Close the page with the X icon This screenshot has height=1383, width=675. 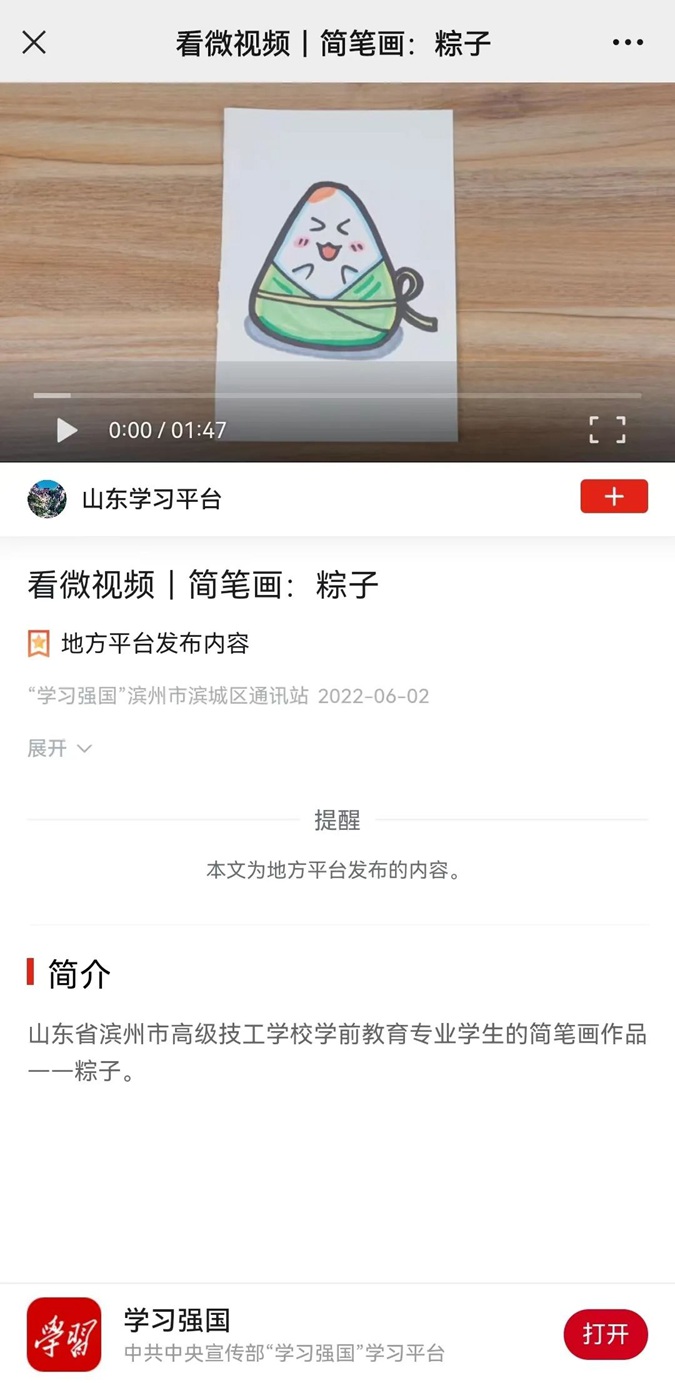34,42
